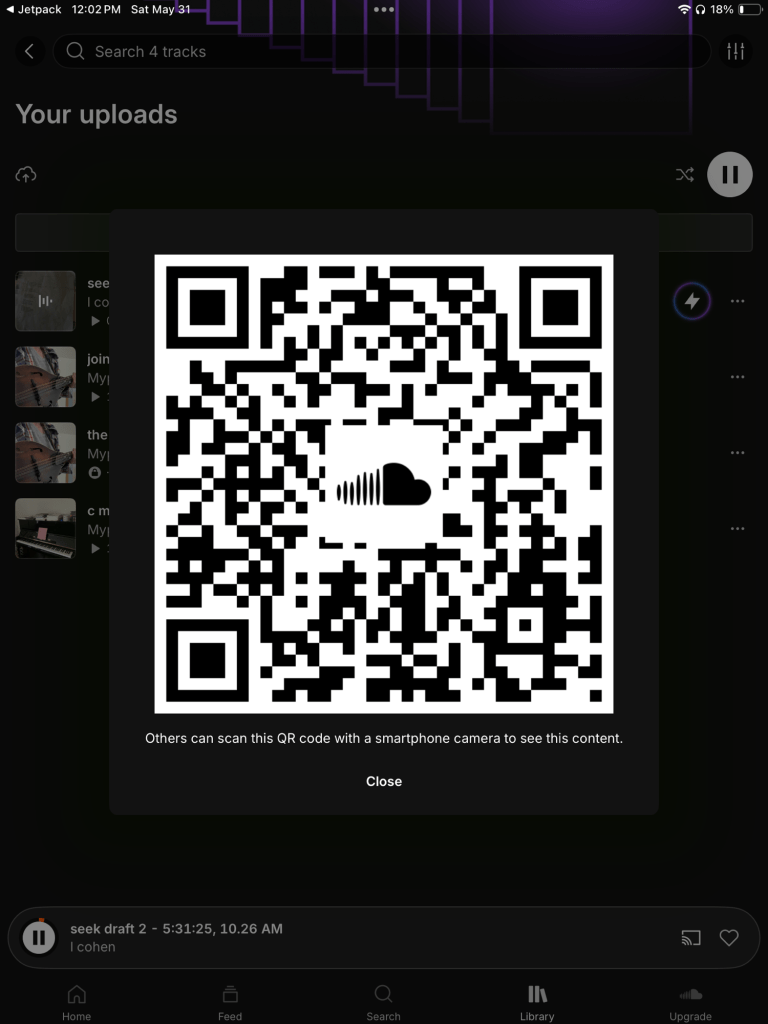This screenshot has height=1024, width=768.
Task: Close the QR code dialog
Action: coord(384,781)
